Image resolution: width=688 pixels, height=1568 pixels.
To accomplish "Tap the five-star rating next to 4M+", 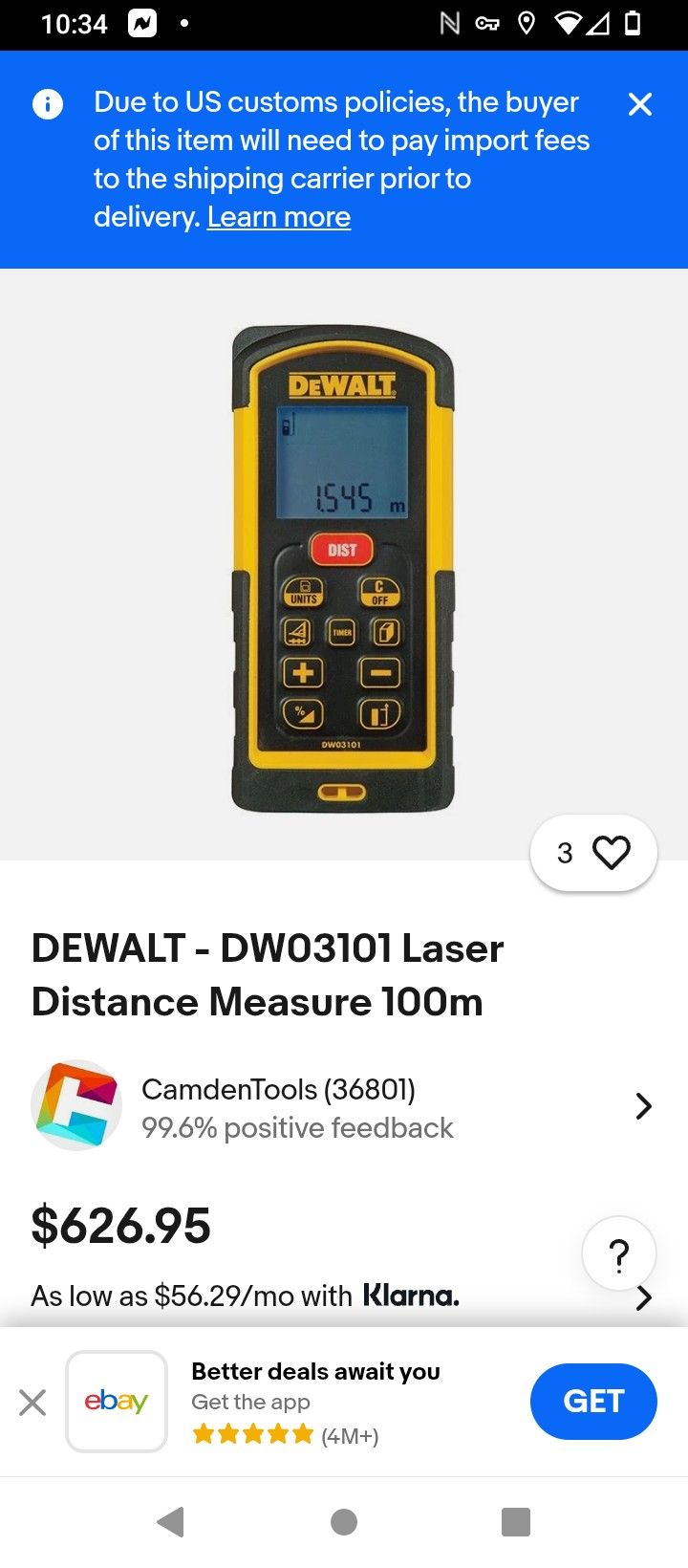I will (x=252, y=1434).
